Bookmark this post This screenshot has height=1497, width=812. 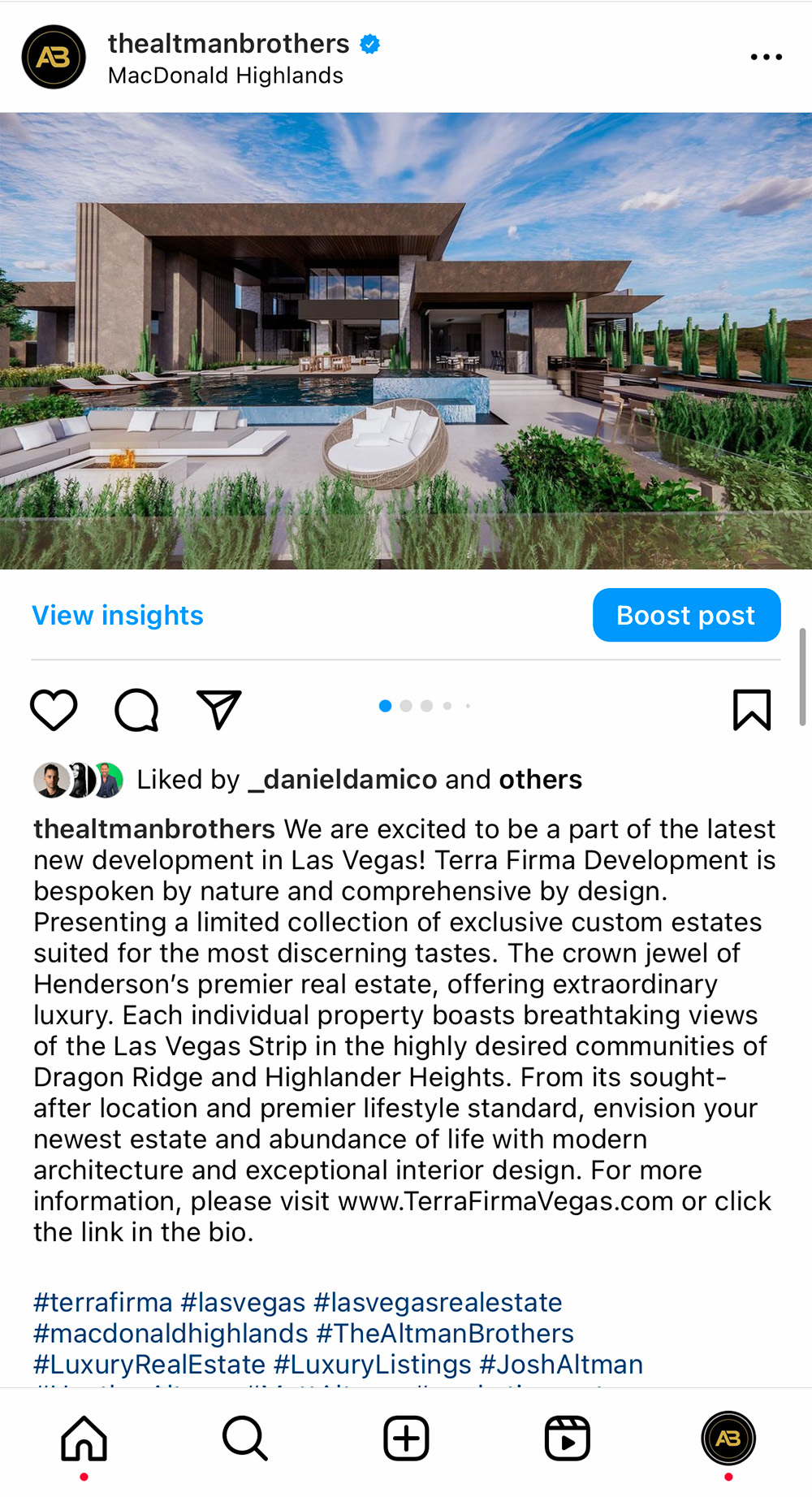click(751, 709)
